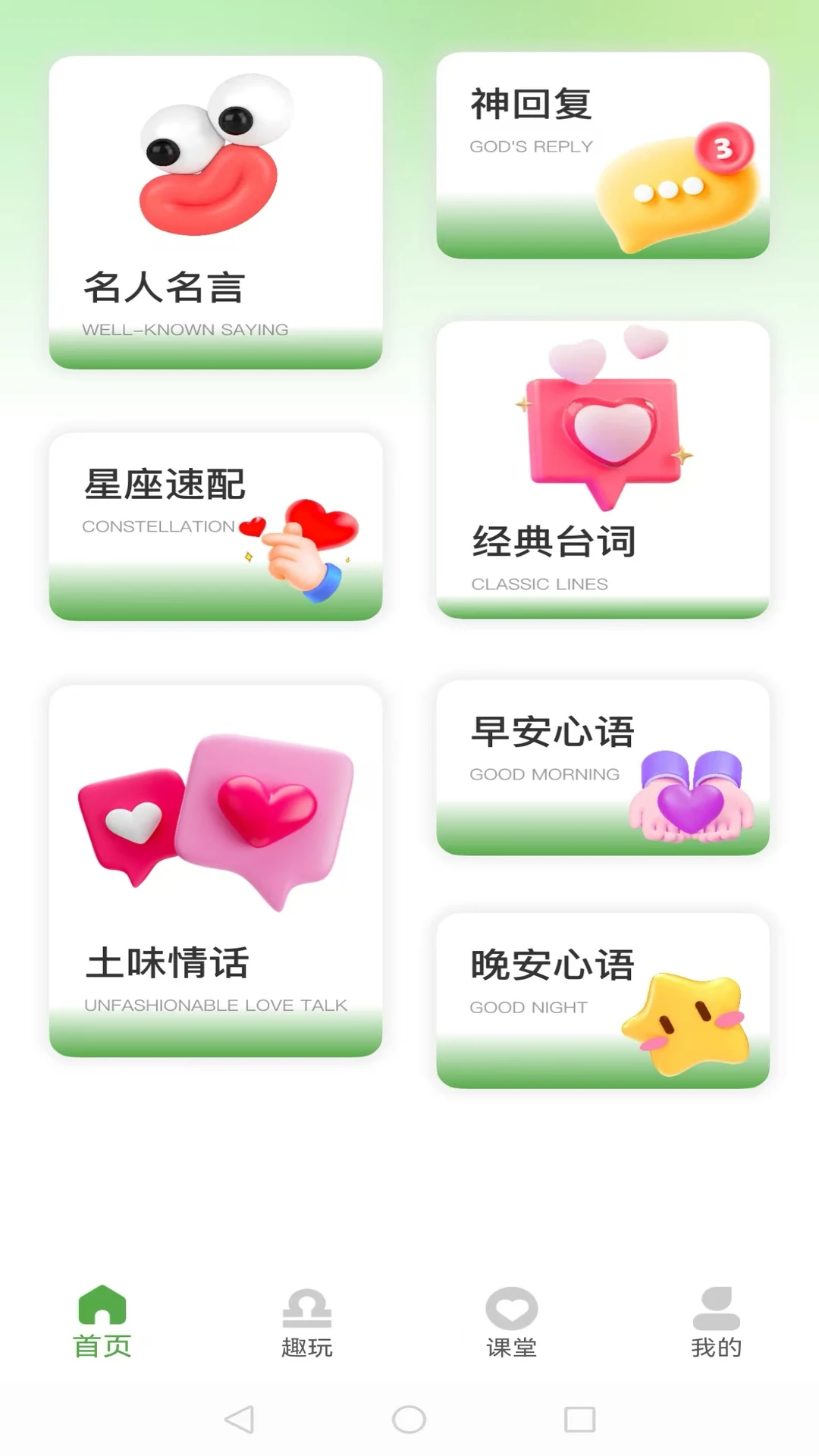
Task: Open the 神回复 God's Reply card
Action: coord(603,155)
